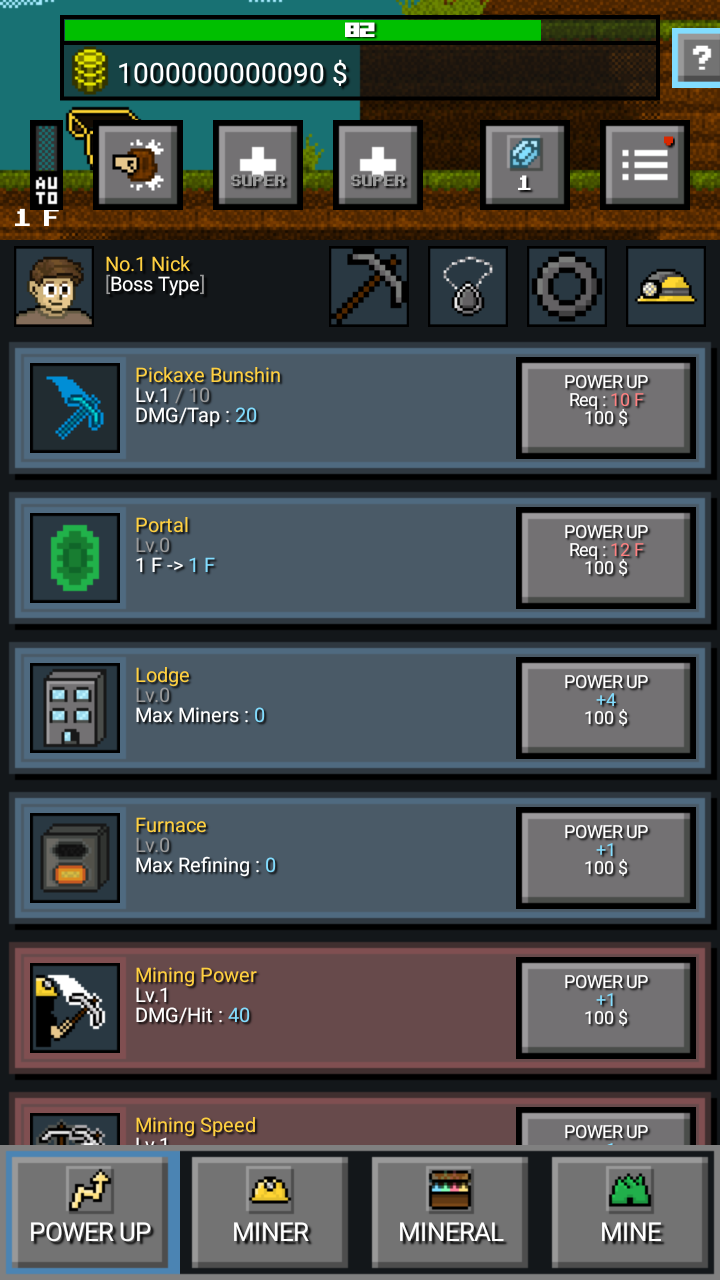Viewport: 720px width, 1280px height.
Task: Power up Mining Power
Action: [x=606, y=1008]
